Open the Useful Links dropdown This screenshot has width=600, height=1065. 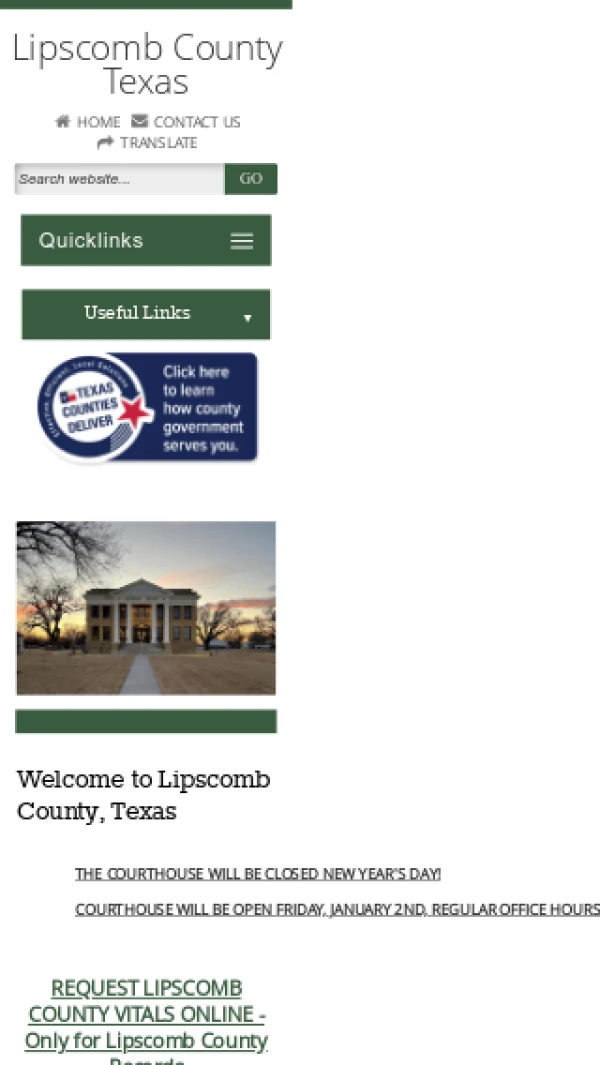(146, 314)
